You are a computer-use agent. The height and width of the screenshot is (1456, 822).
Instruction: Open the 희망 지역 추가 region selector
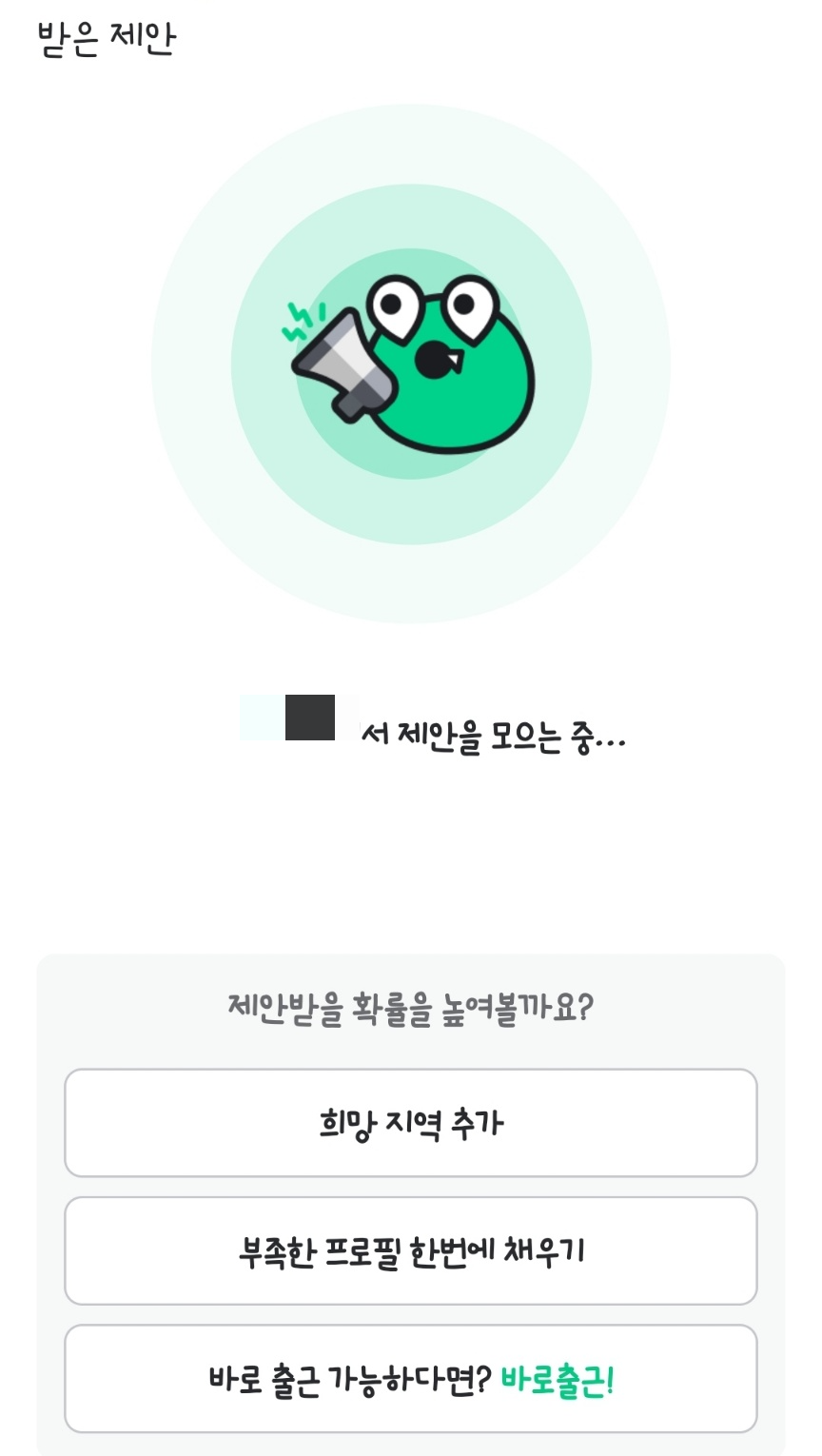click(411, 1123)
